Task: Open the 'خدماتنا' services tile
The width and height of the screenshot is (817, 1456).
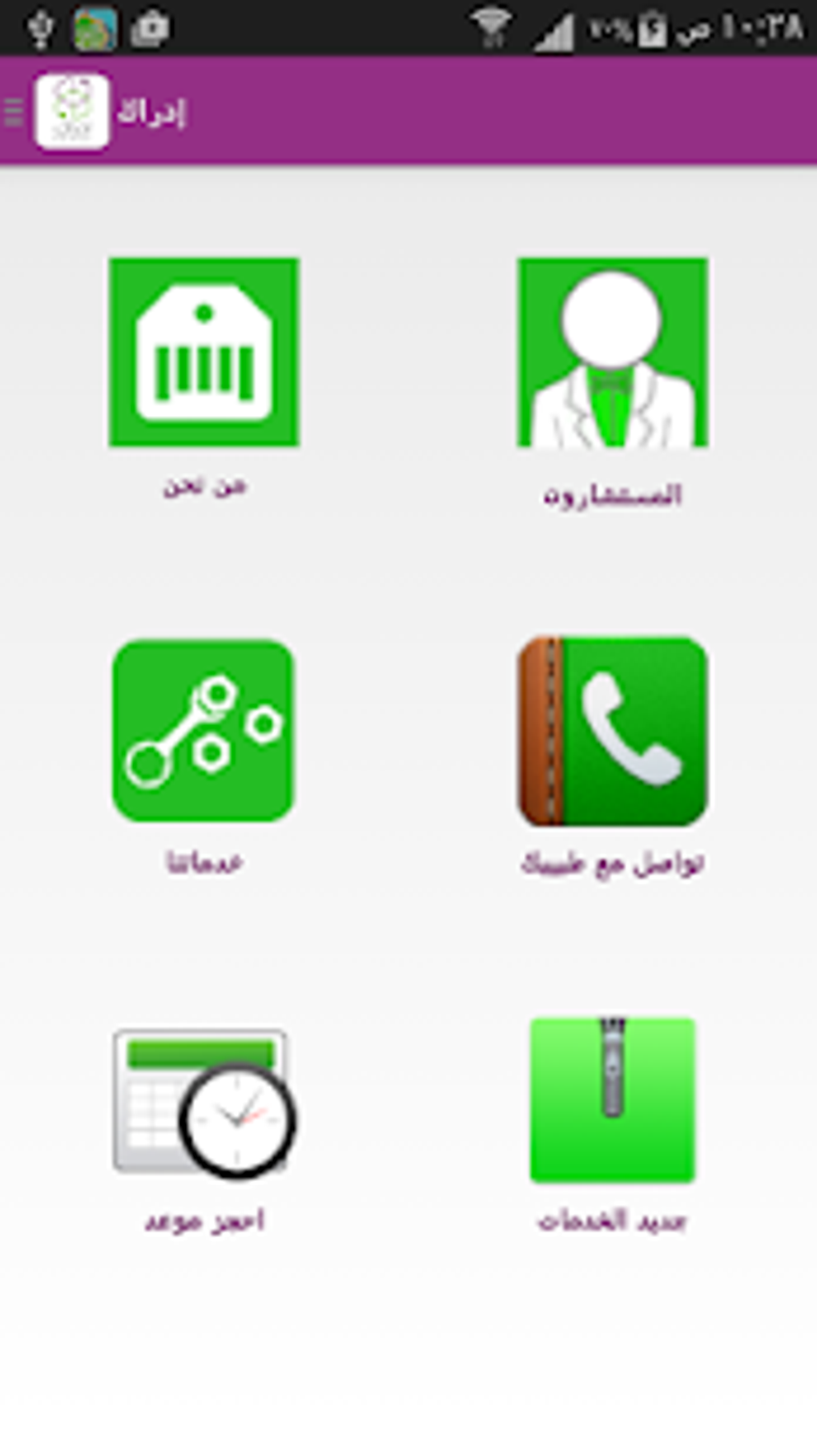Action: 203,730
